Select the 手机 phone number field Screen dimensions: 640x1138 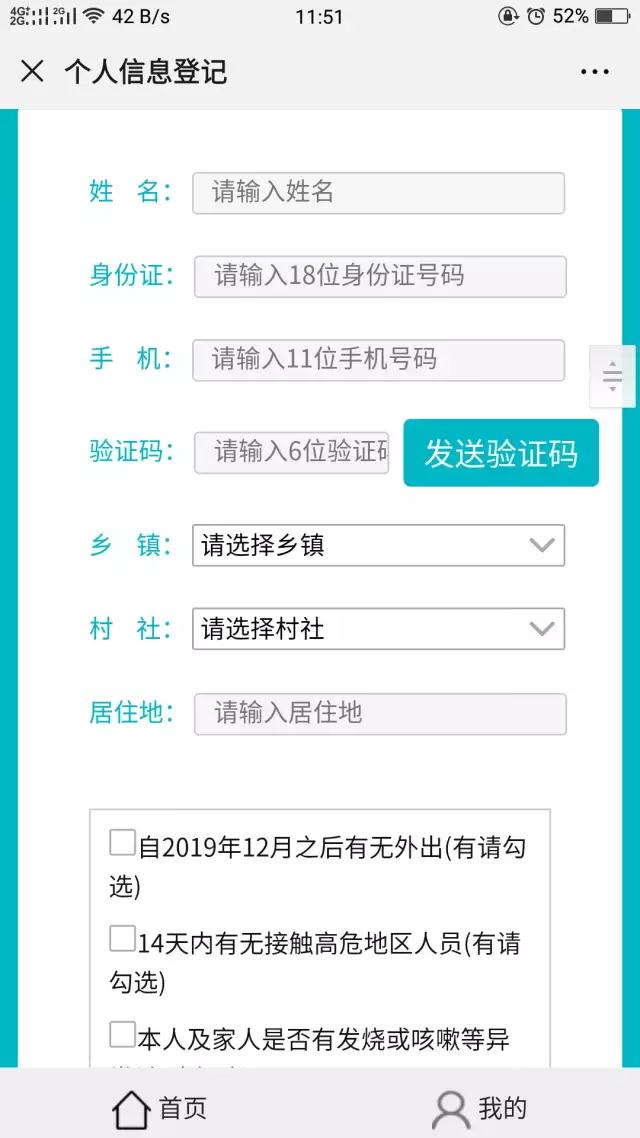pos(378,360)
